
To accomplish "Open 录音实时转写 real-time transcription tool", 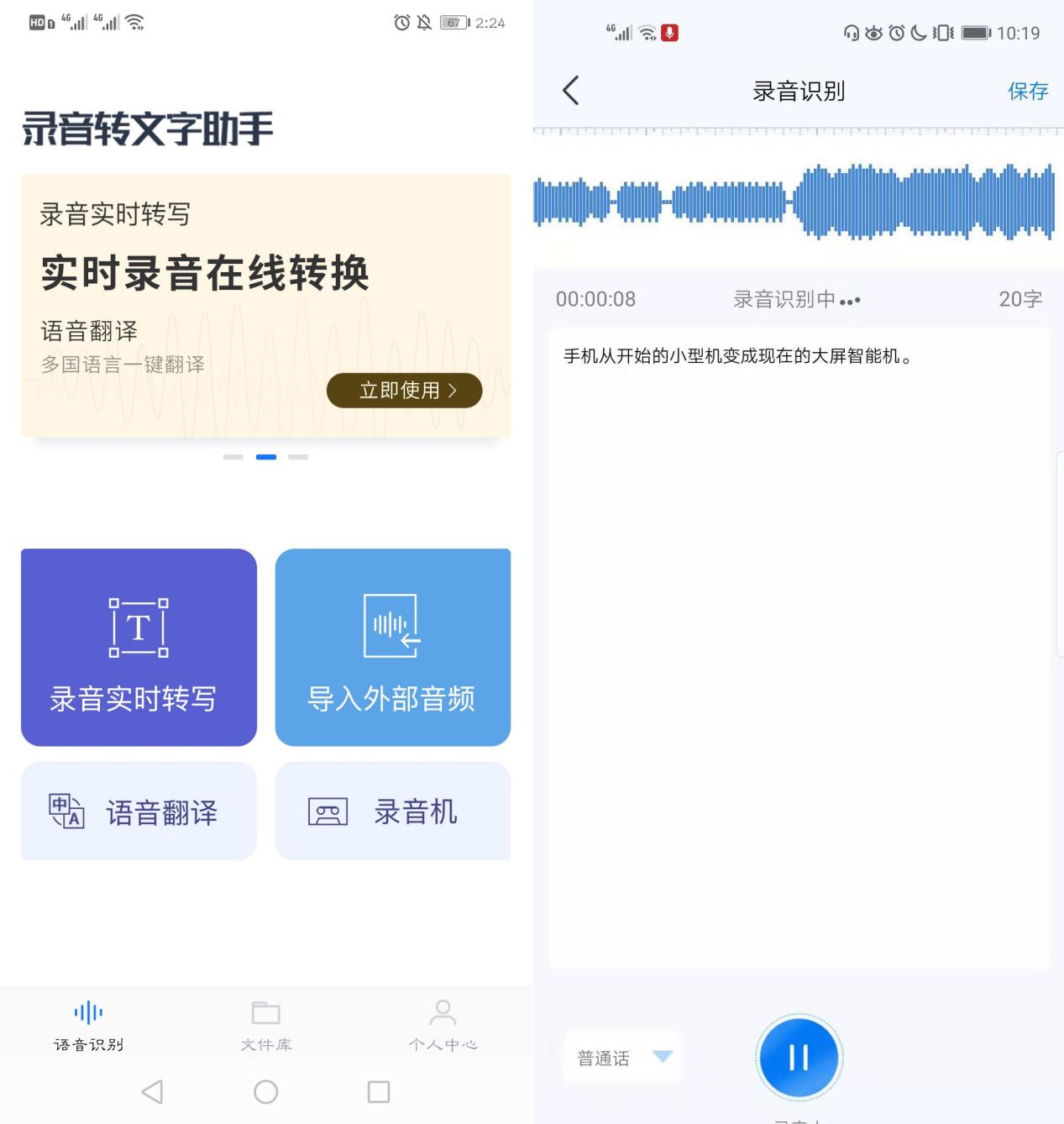I will pos(138,647).
